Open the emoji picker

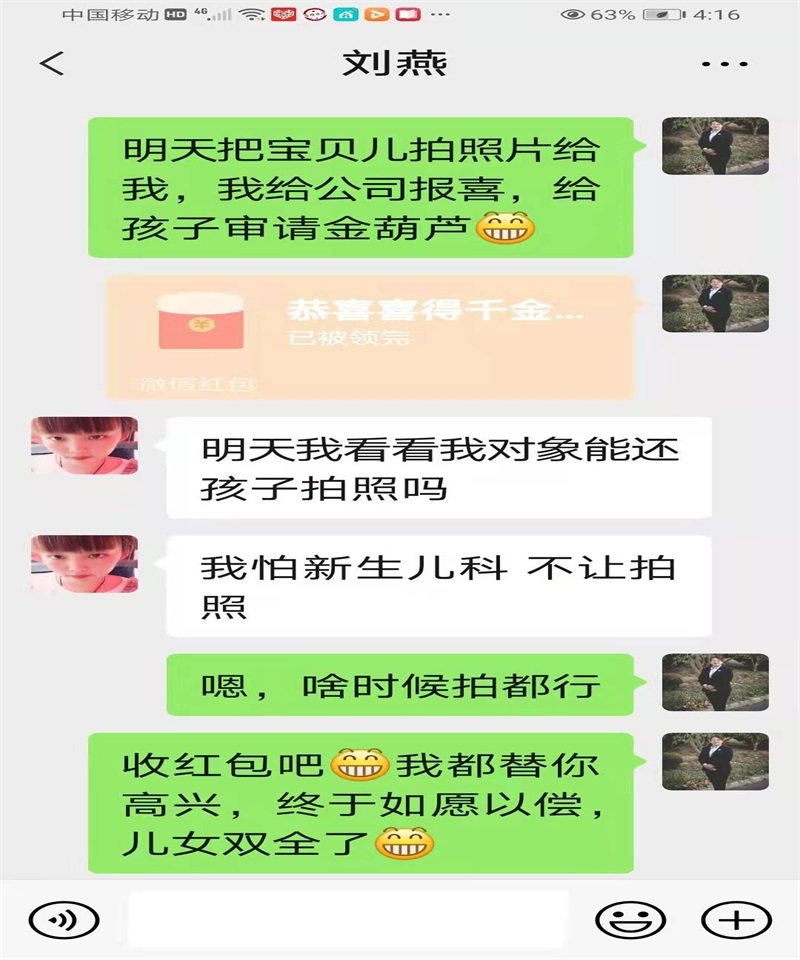click(x=630, y=919)
